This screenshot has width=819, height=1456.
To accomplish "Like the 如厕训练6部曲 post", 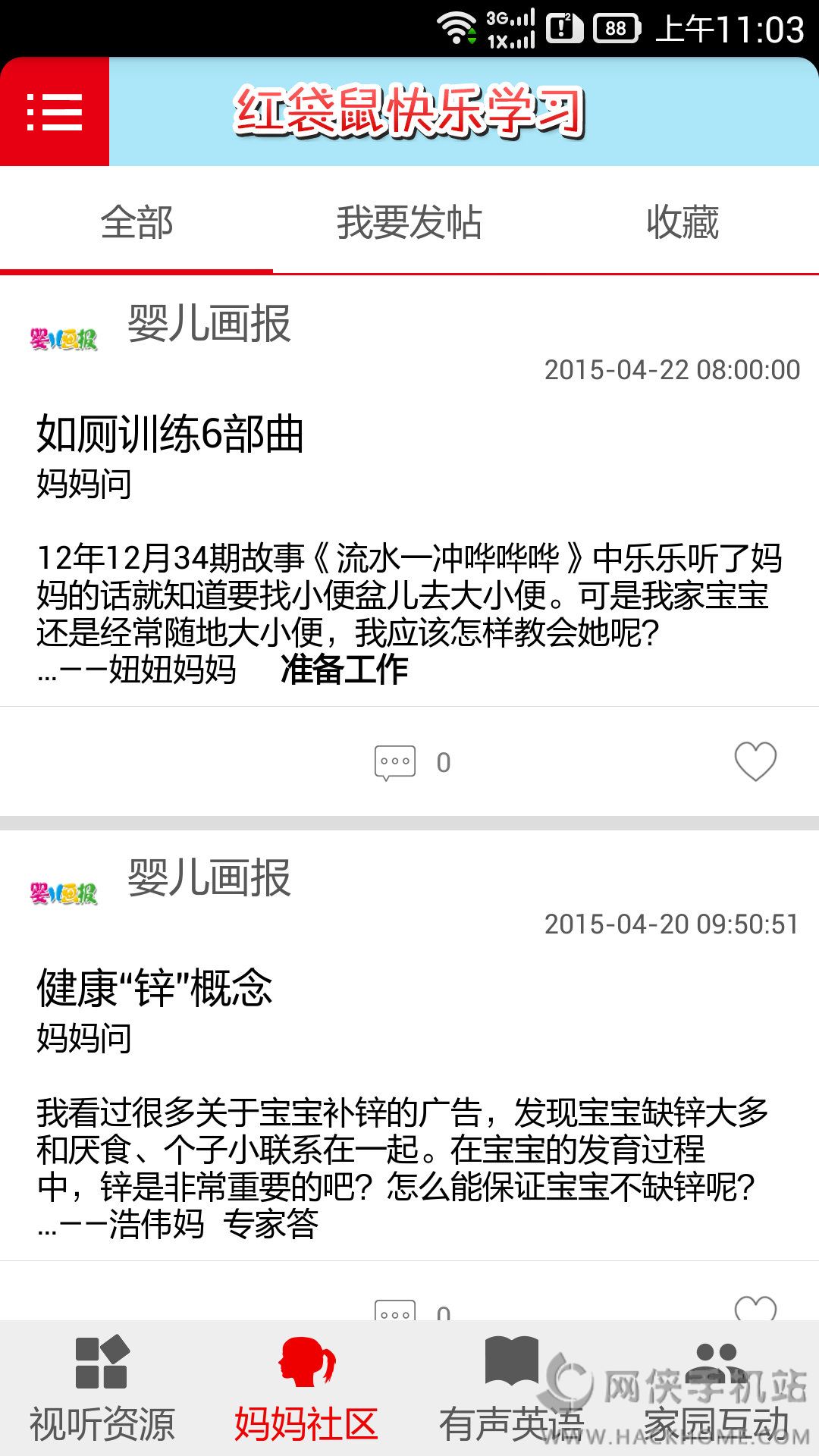I will point(755,761).
